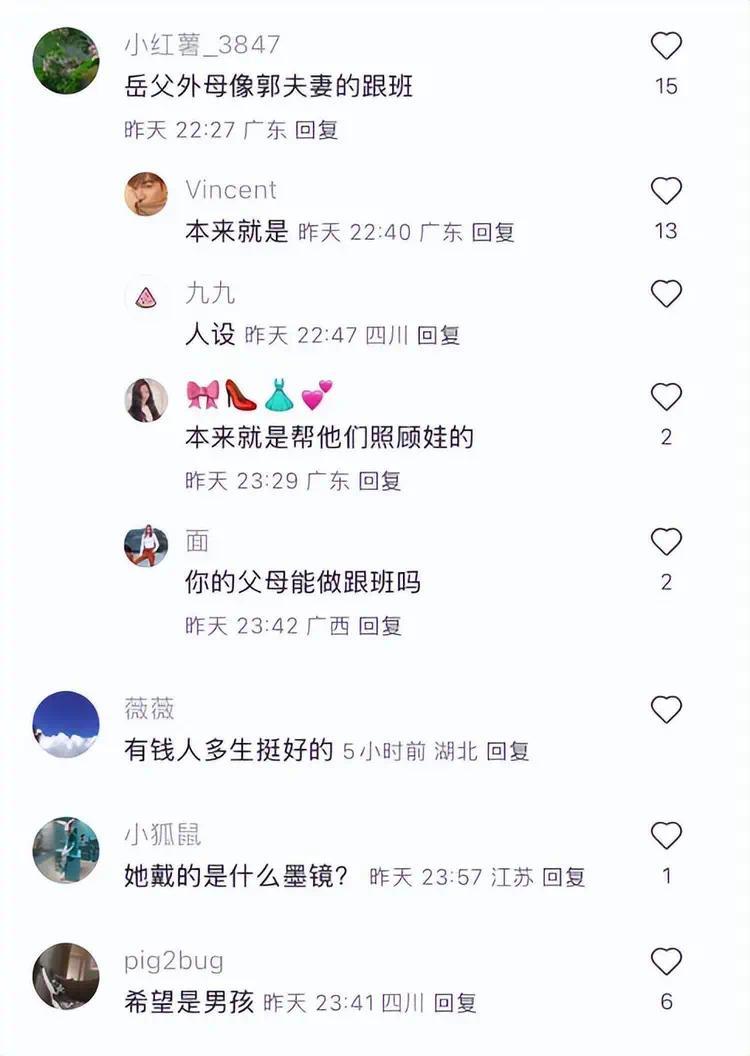Like 面's reply

(x=666, y=542)
